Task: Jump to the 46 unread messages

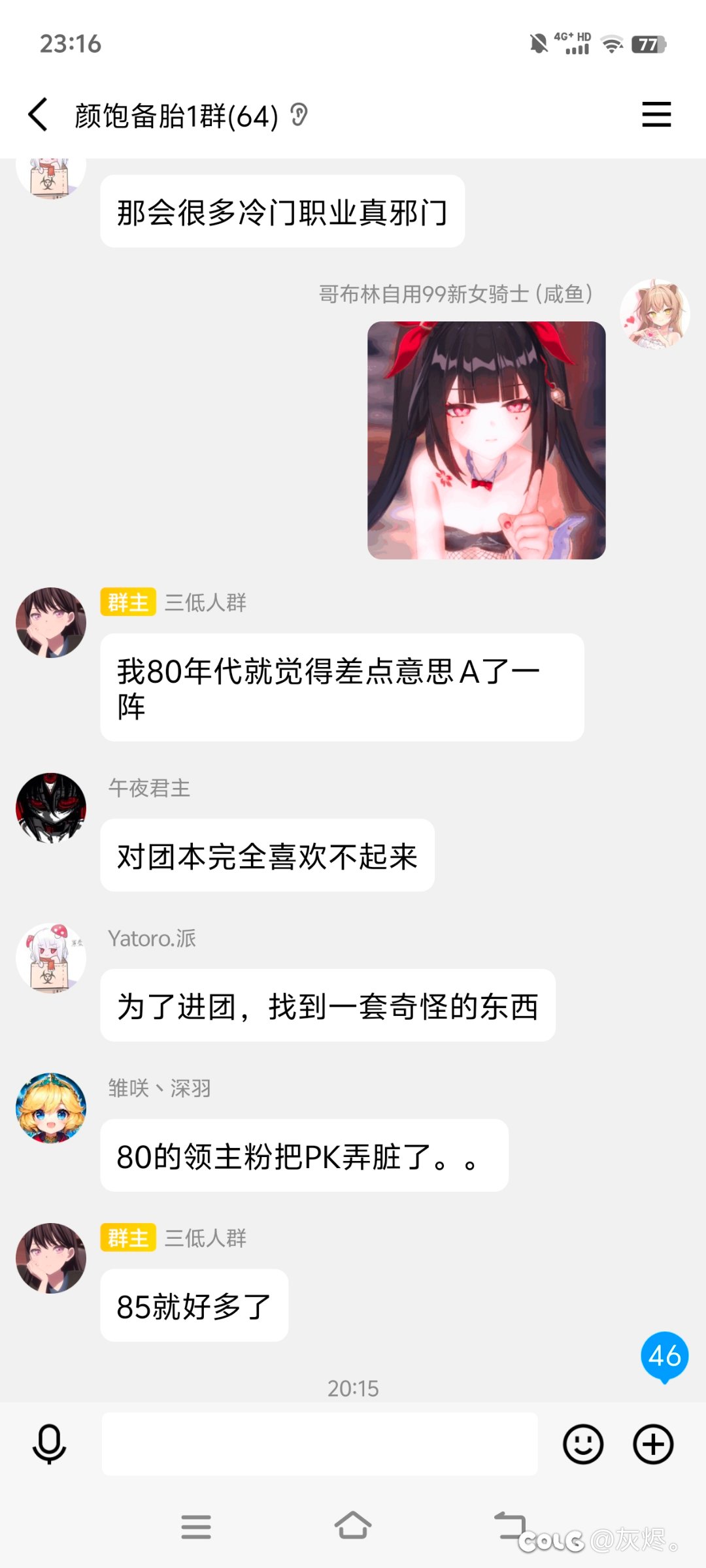Action: tap(665, 1357)
